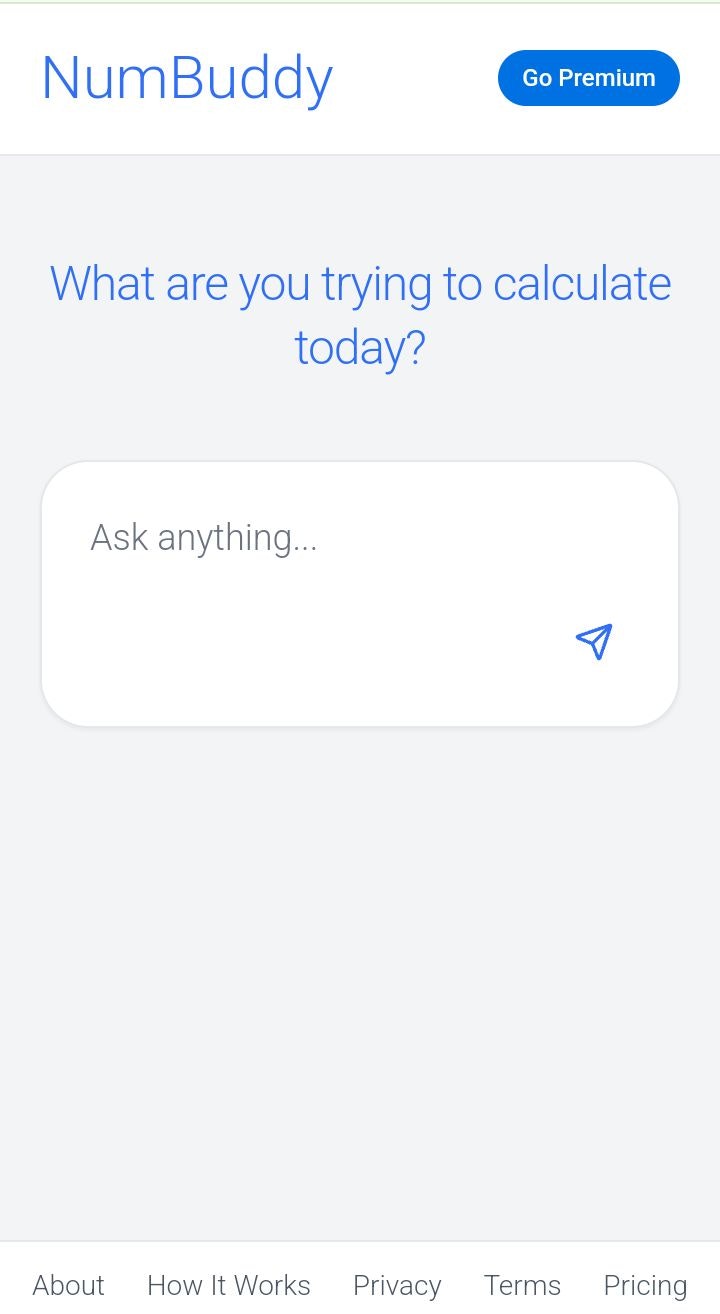Go to the Pricing page
The height and width of the screenshot is (1314, 720).
coord(645,1285)
